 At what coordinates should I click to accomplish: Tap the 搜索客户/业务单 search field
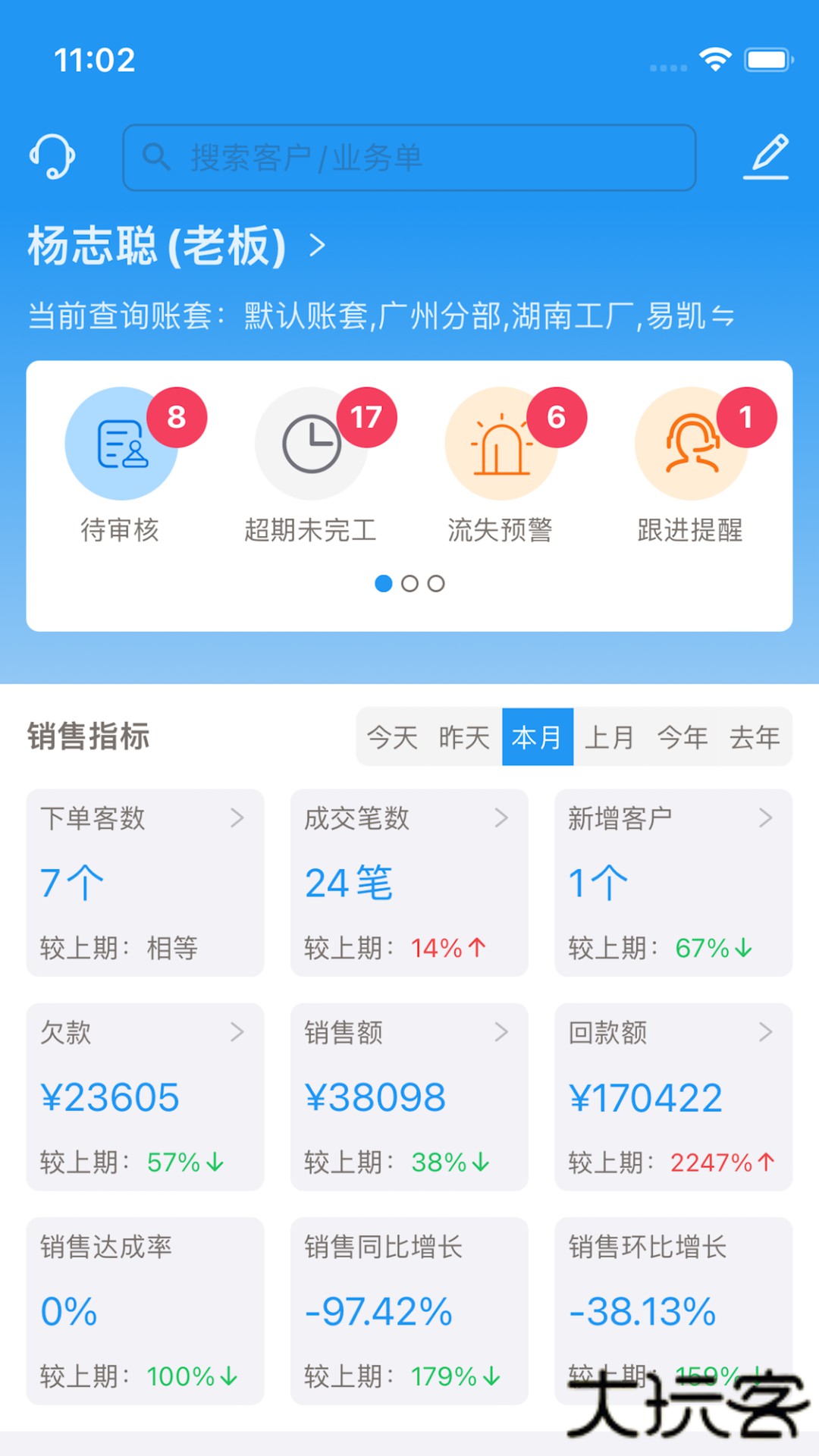[x=409, y=158]
